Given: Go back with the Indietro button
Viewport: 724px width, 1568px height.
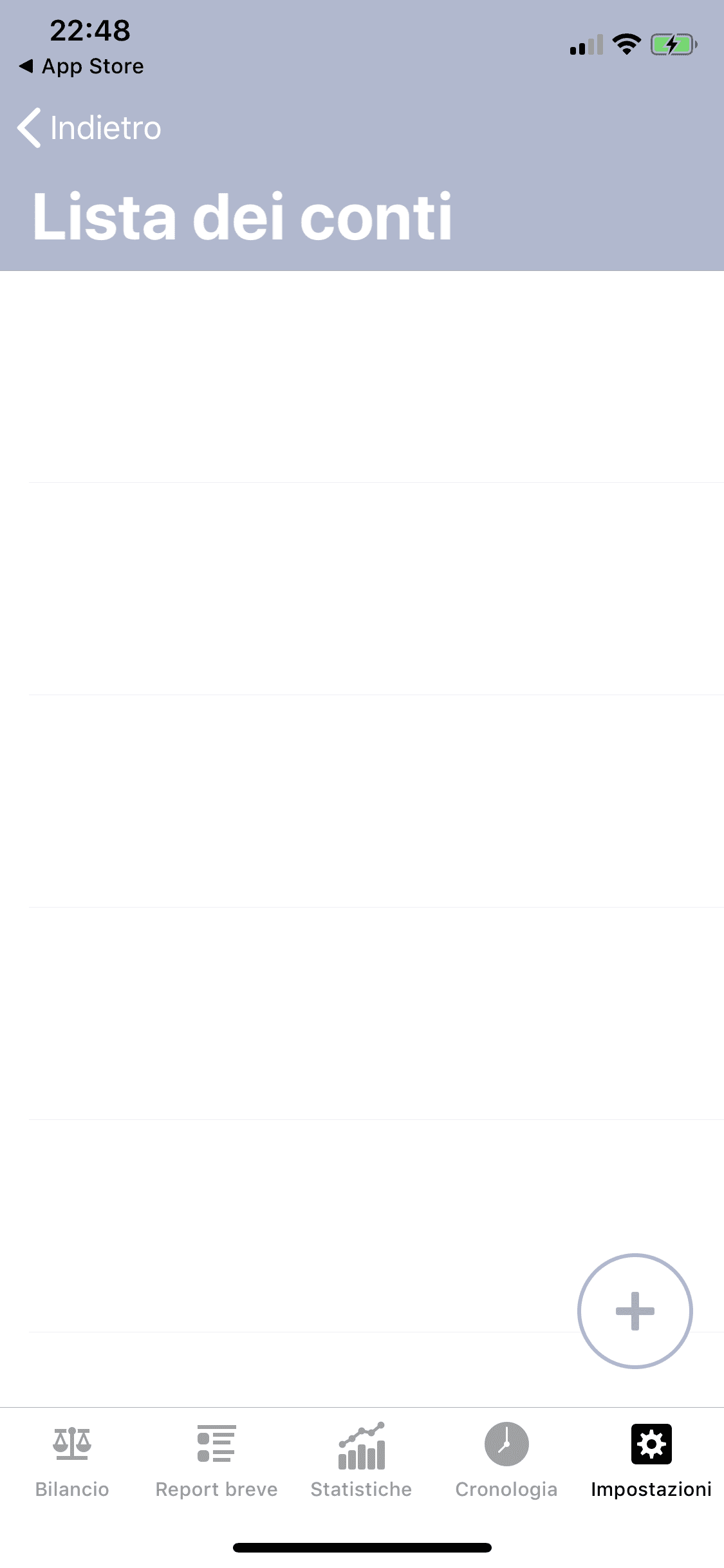Looking at the screenshot, I should point(89,127).
